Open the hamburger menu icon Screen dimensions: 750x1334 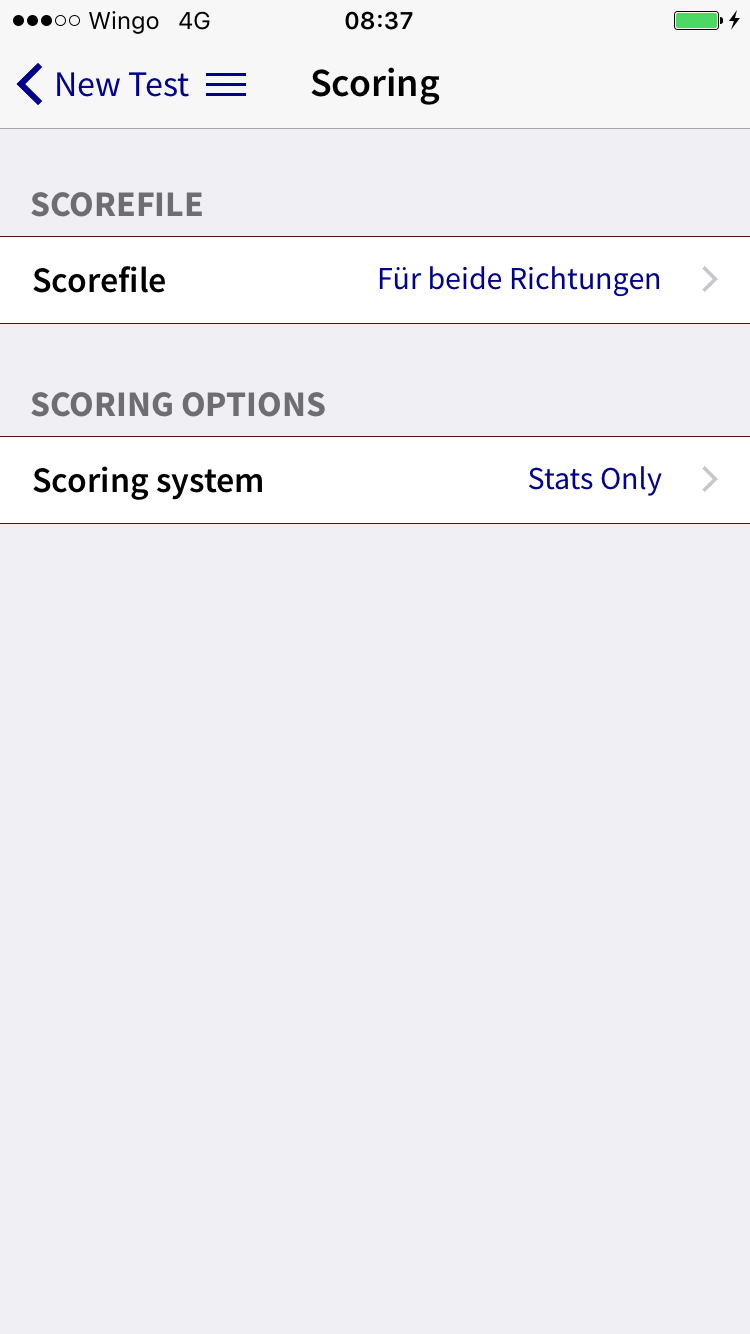pyautogui.click(x=226, y=85)
